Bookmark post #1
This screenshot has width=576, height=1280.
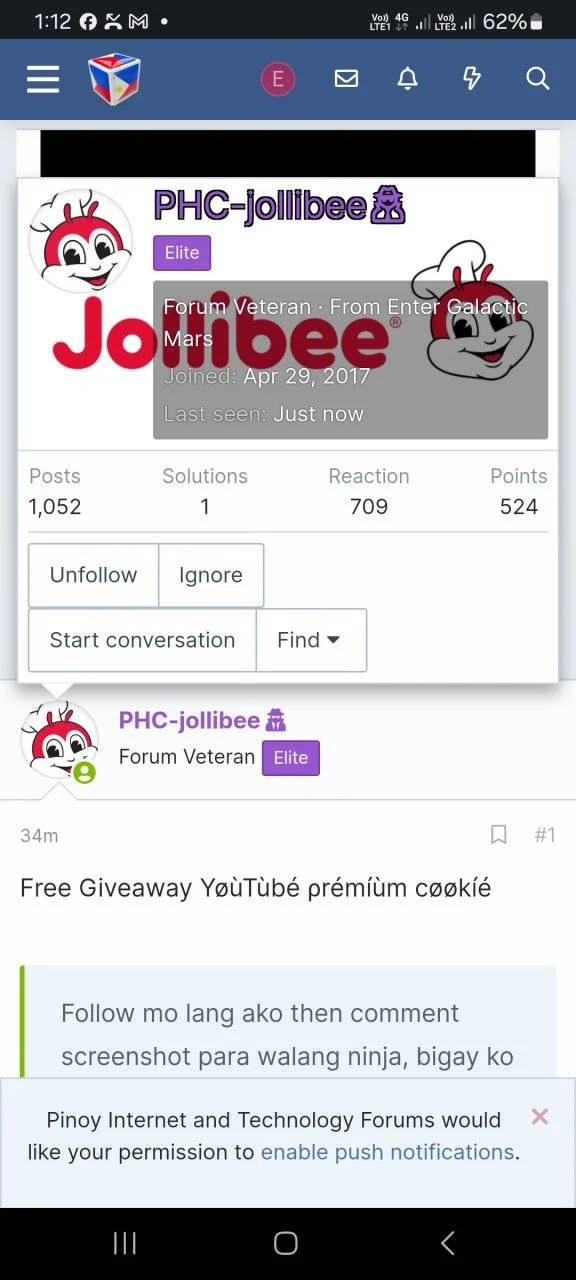point(499,834)
